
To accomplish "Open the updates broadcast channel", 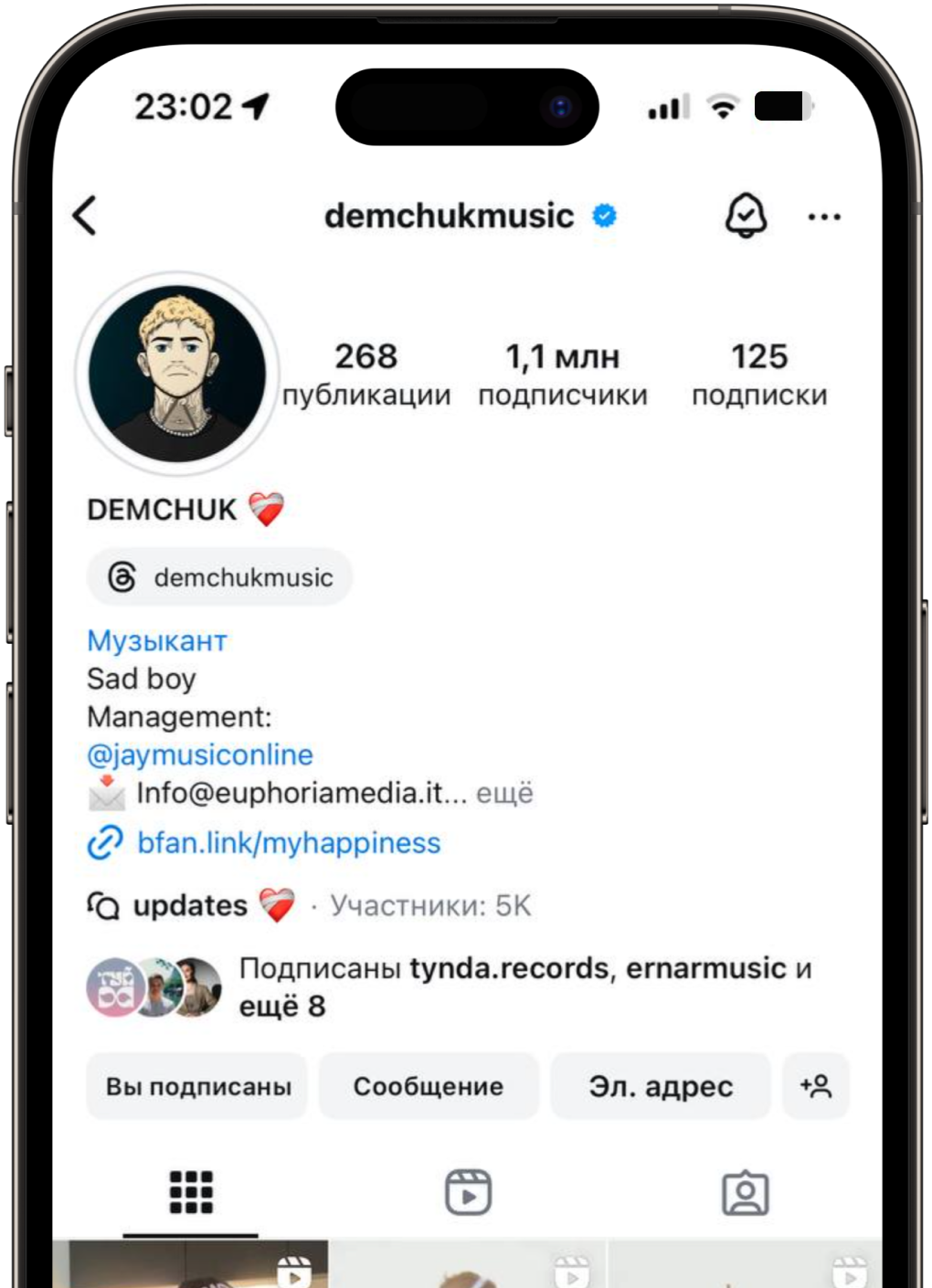I will [190, 905].
